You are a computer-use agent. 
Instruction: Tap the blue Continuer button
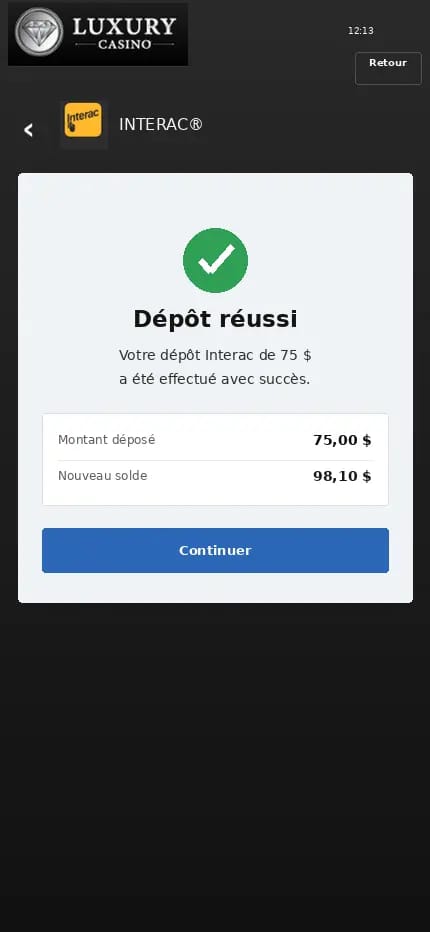[x=215, y=550]
